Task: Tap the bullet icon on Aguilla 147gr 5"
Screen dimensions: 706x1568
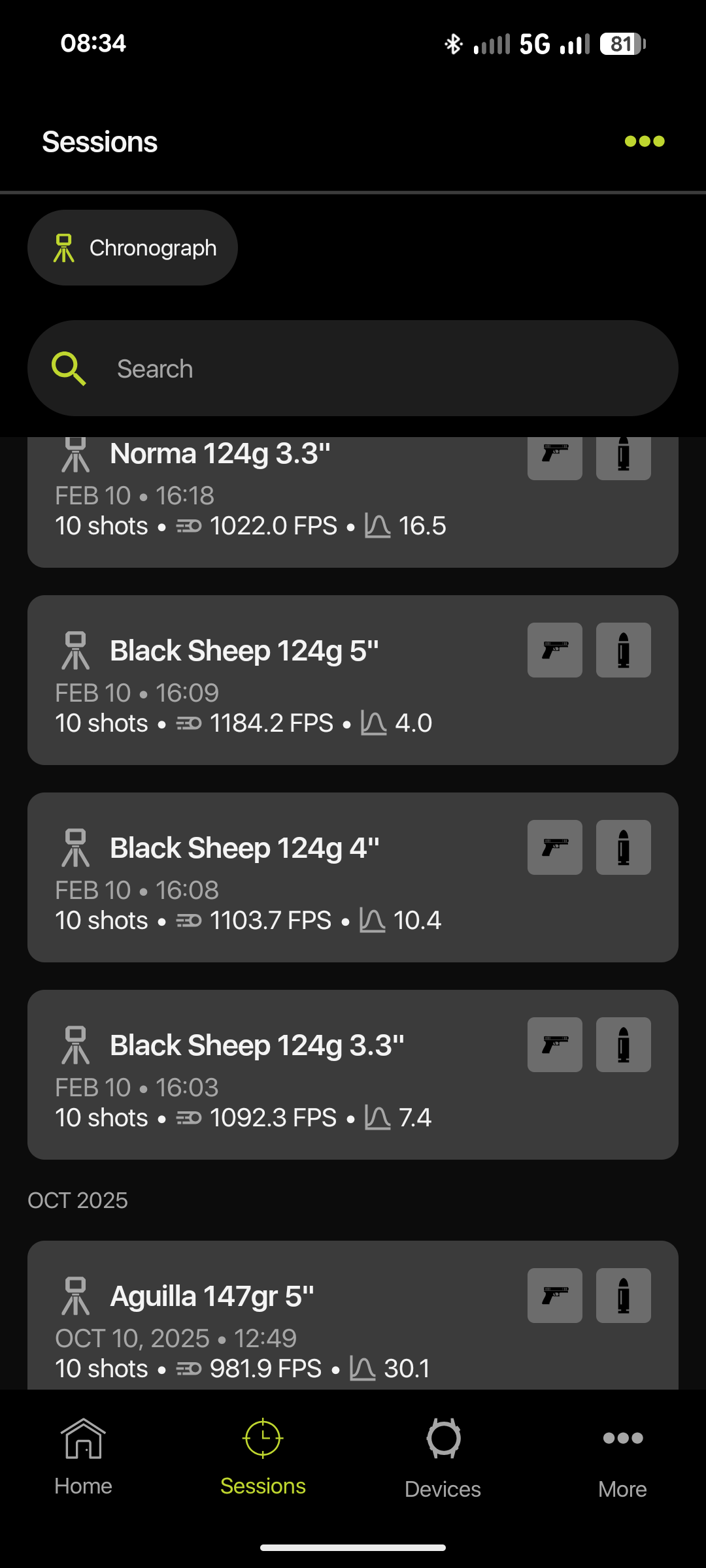Action: pos(624,1296)
